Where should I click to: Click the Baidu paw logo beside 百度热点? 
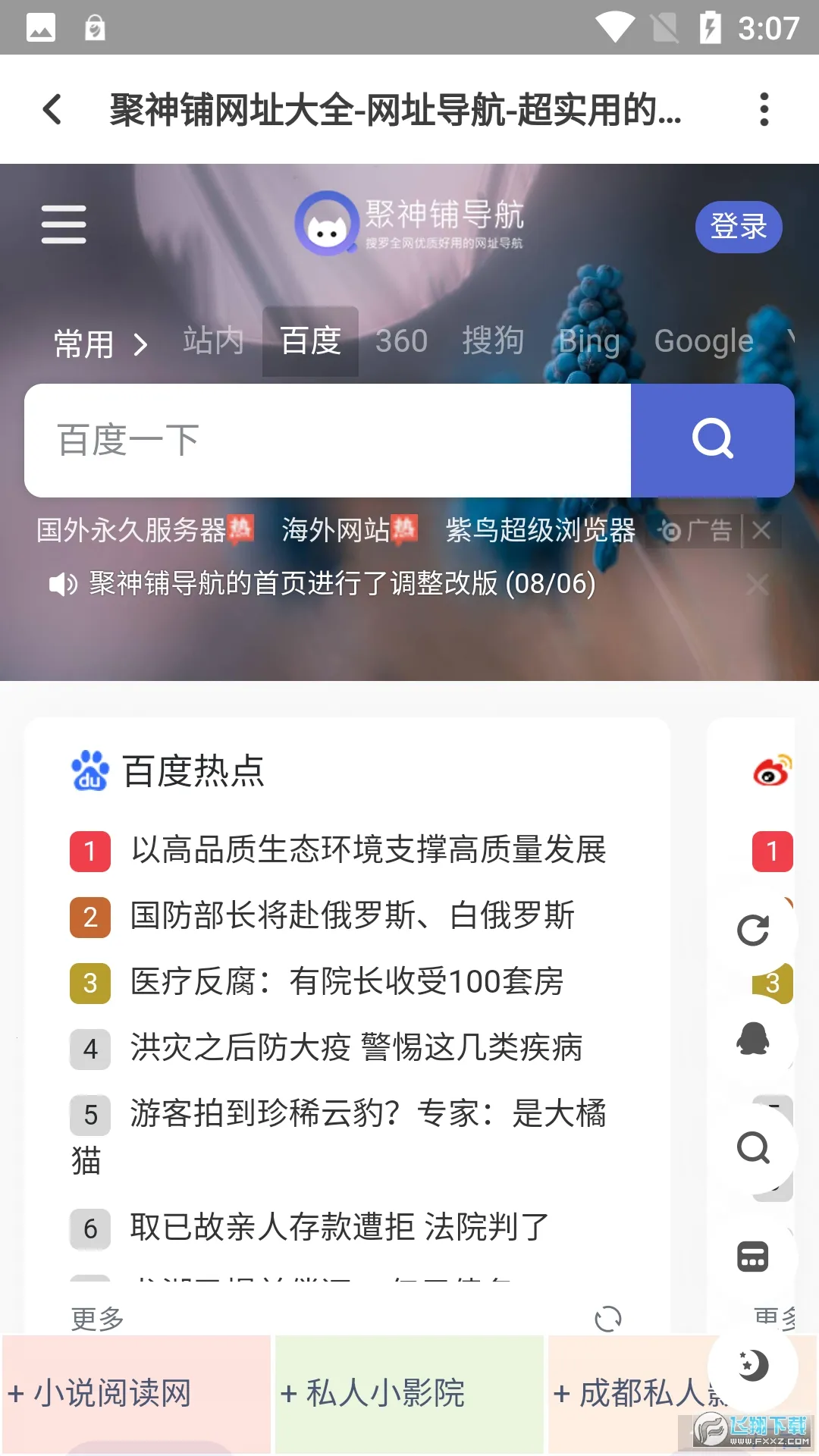coord(89,771)
